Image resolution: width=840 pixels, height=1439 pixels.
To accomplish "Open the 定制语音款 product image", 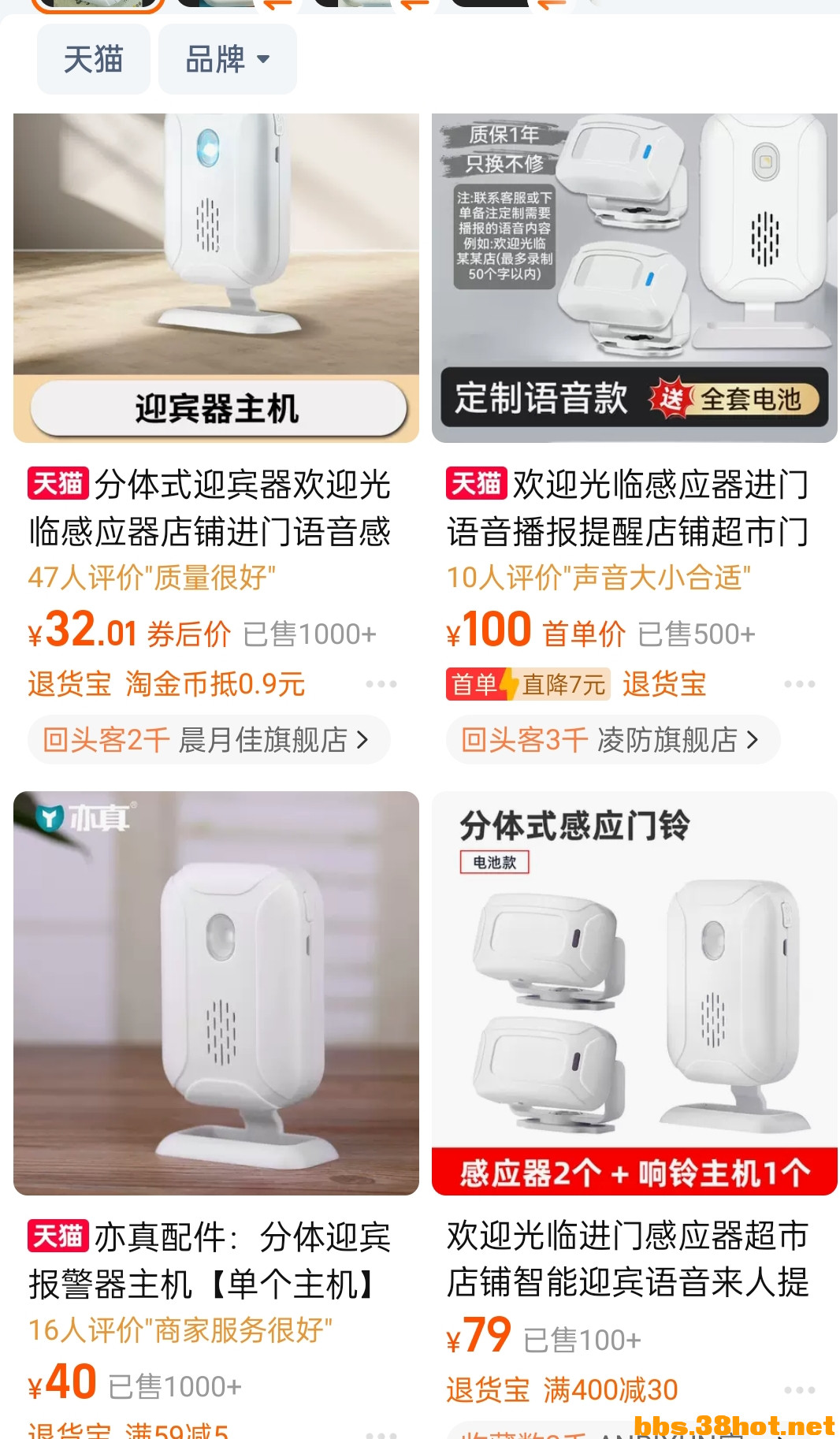I will coord(634,277).
